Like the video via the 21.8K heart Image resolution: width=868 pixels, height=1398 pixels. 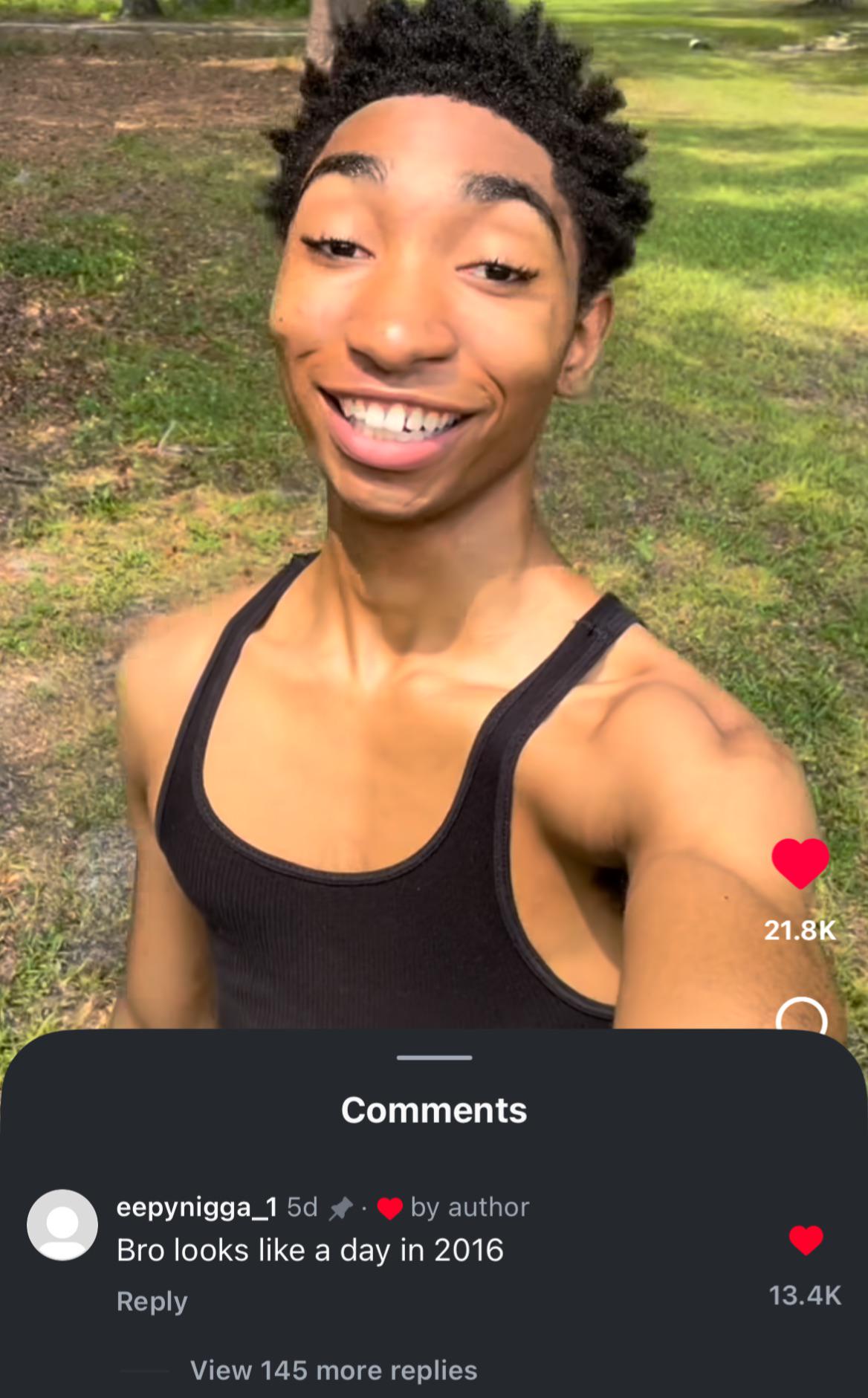(800, 863)
